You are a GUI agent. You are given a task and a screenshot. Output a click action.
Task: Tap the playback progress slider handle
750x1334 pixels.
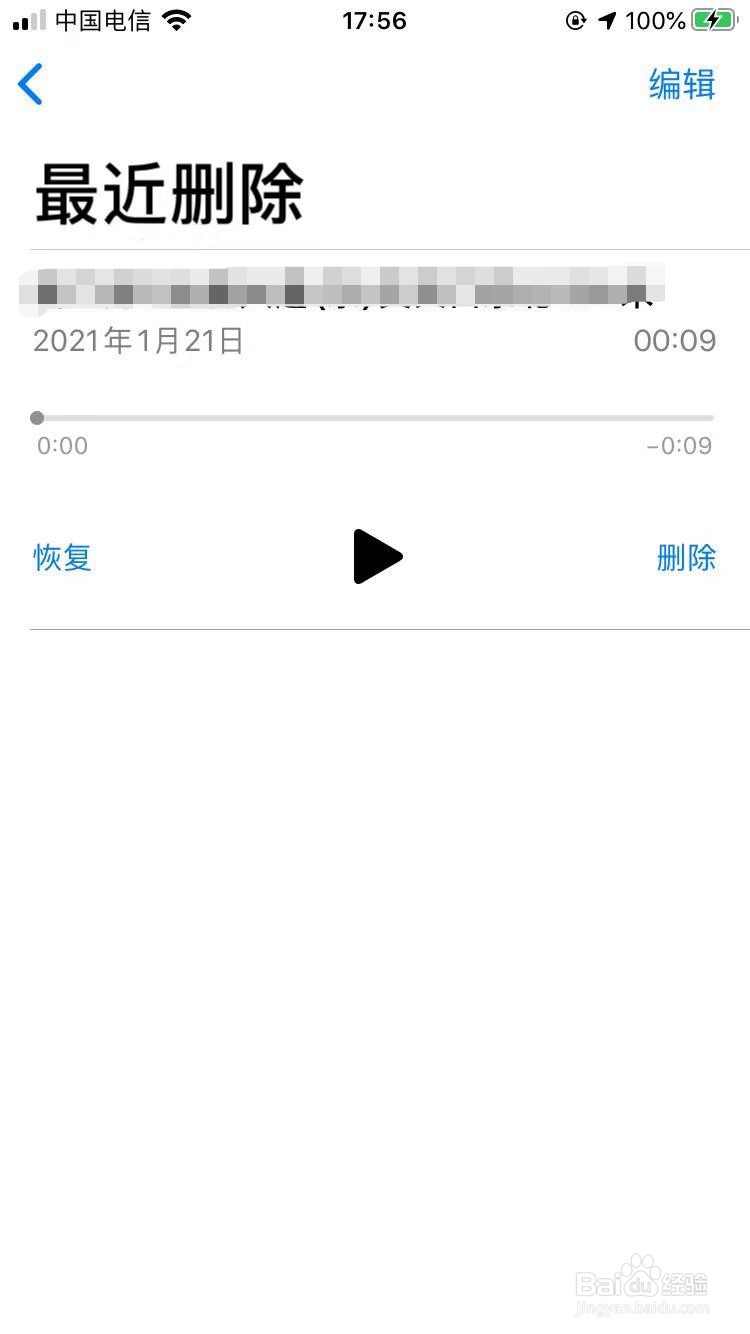pos(37,417)
